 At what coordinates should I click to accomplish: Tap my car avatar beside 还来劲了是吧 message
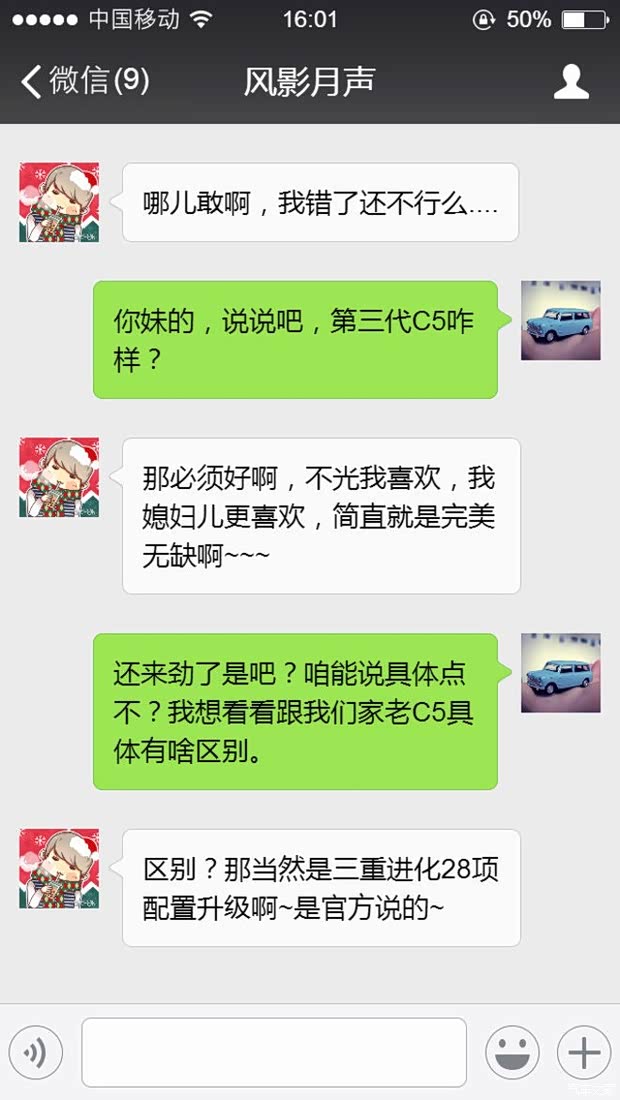(560, 672)
